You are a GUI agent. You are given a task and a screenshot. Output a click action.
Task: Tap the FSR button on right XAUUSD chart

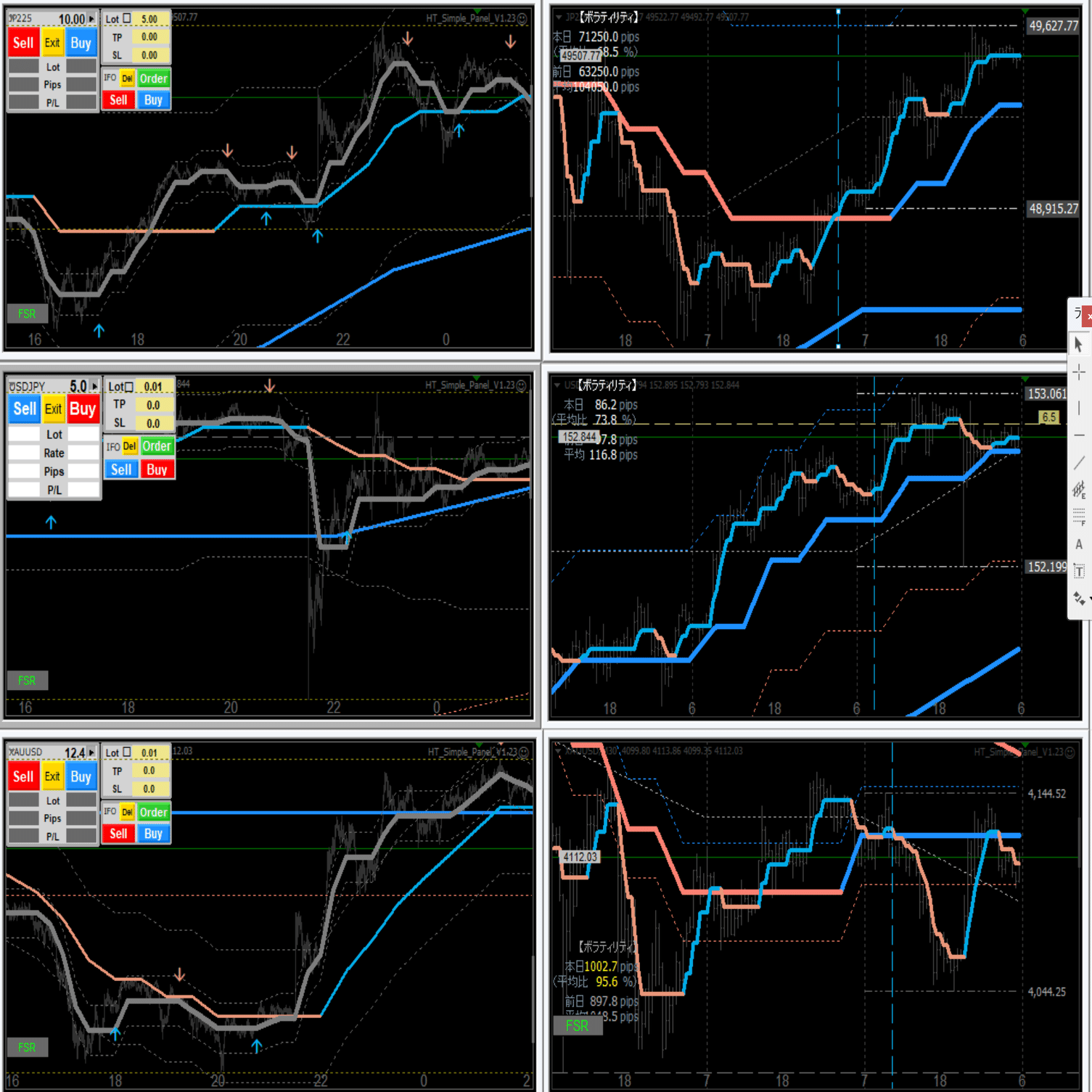(577, 1025)
